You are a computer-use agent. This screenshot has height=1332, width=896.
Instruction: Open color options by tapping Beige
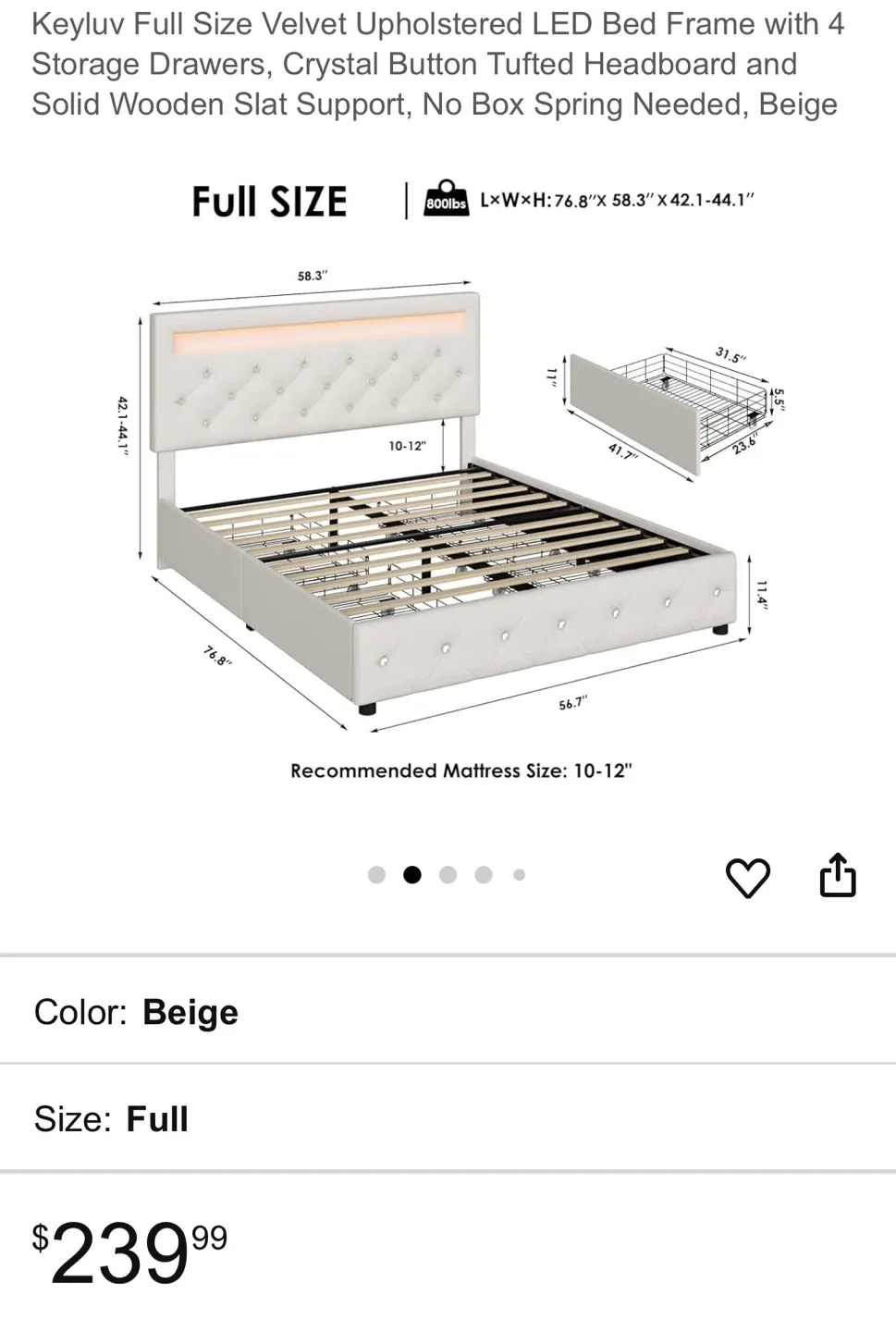click(x=190, y=1011)
